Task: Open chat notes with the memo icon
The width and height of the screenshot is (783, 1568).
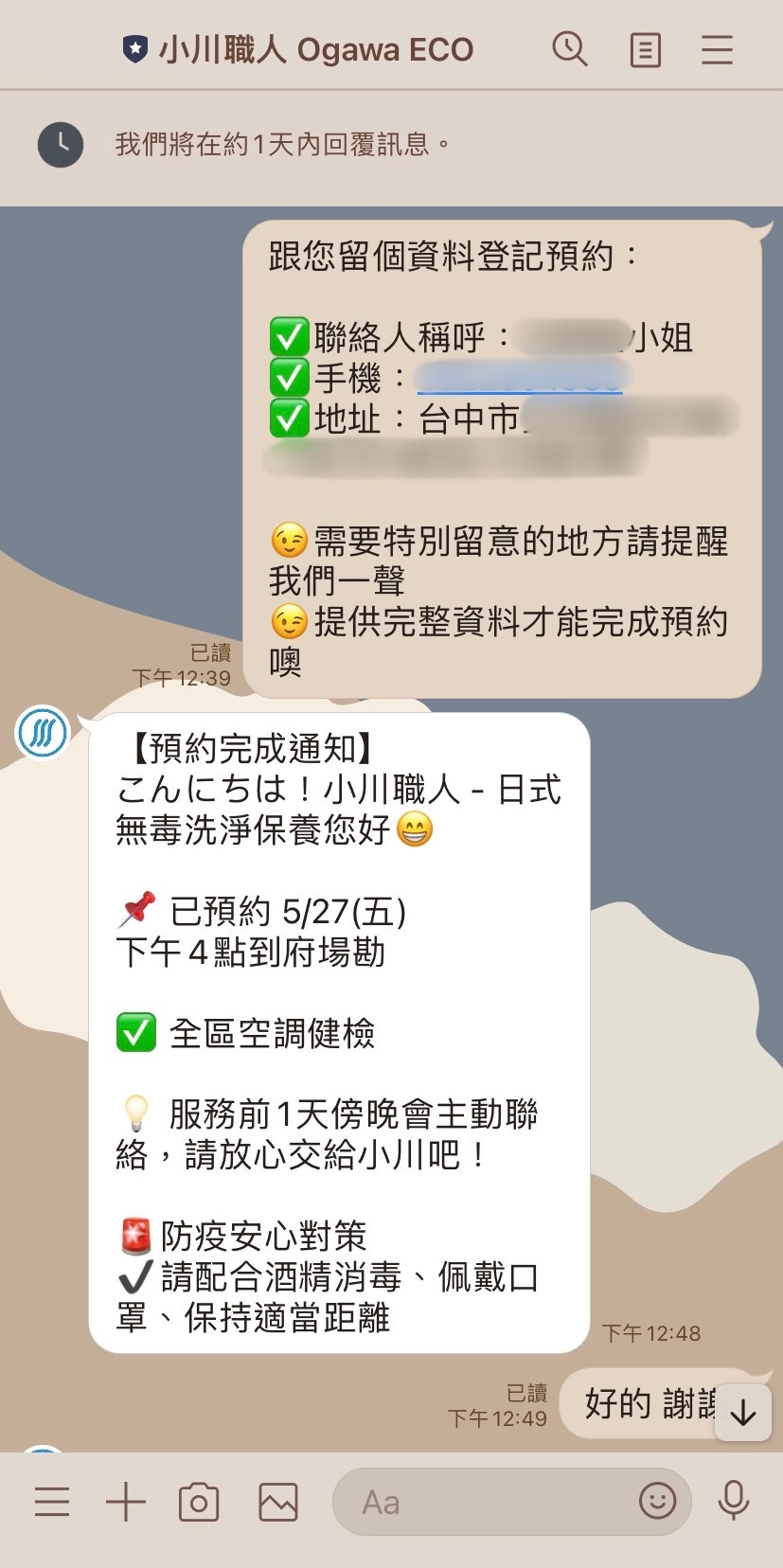Action: point(644,49)
